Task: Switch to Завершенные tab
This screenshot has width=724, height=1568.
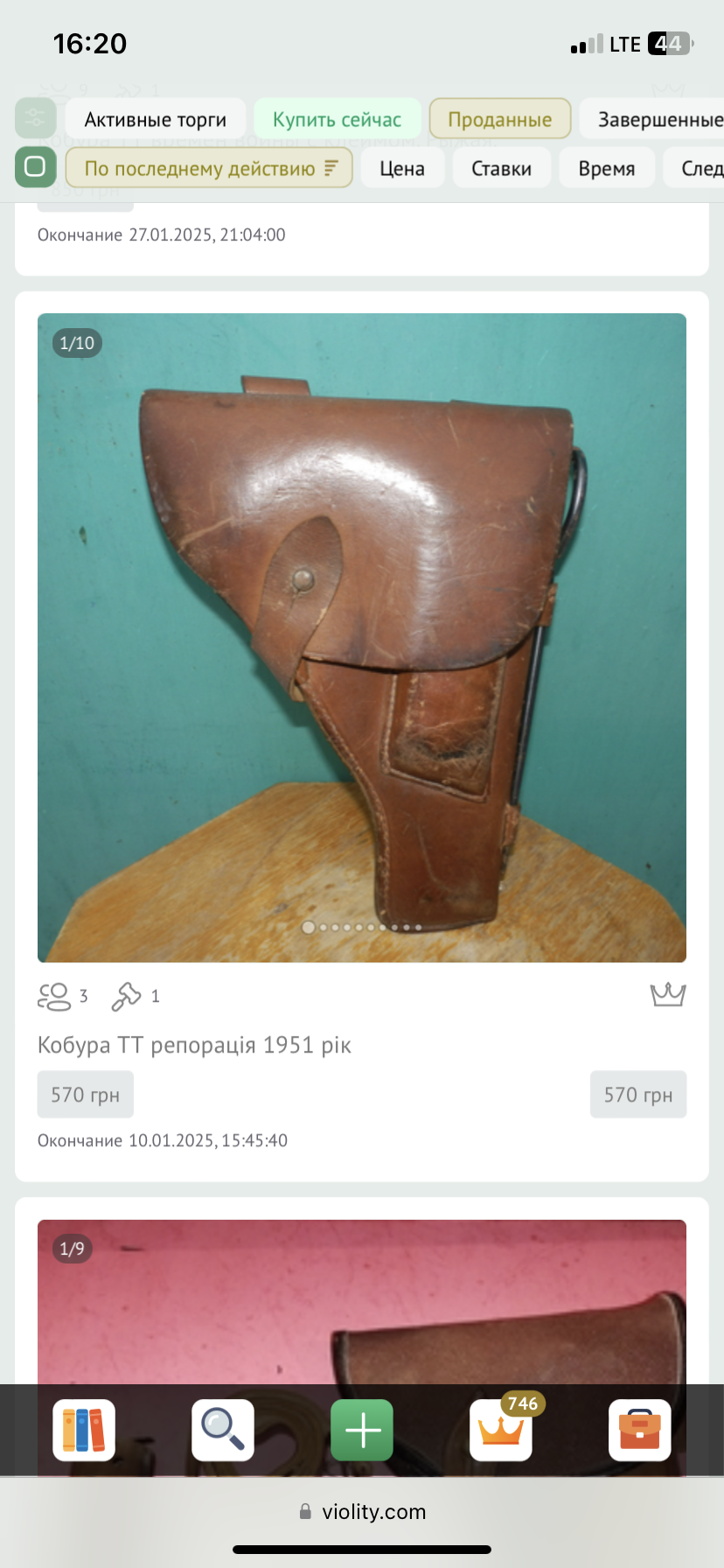Action: tap(658, 119)
